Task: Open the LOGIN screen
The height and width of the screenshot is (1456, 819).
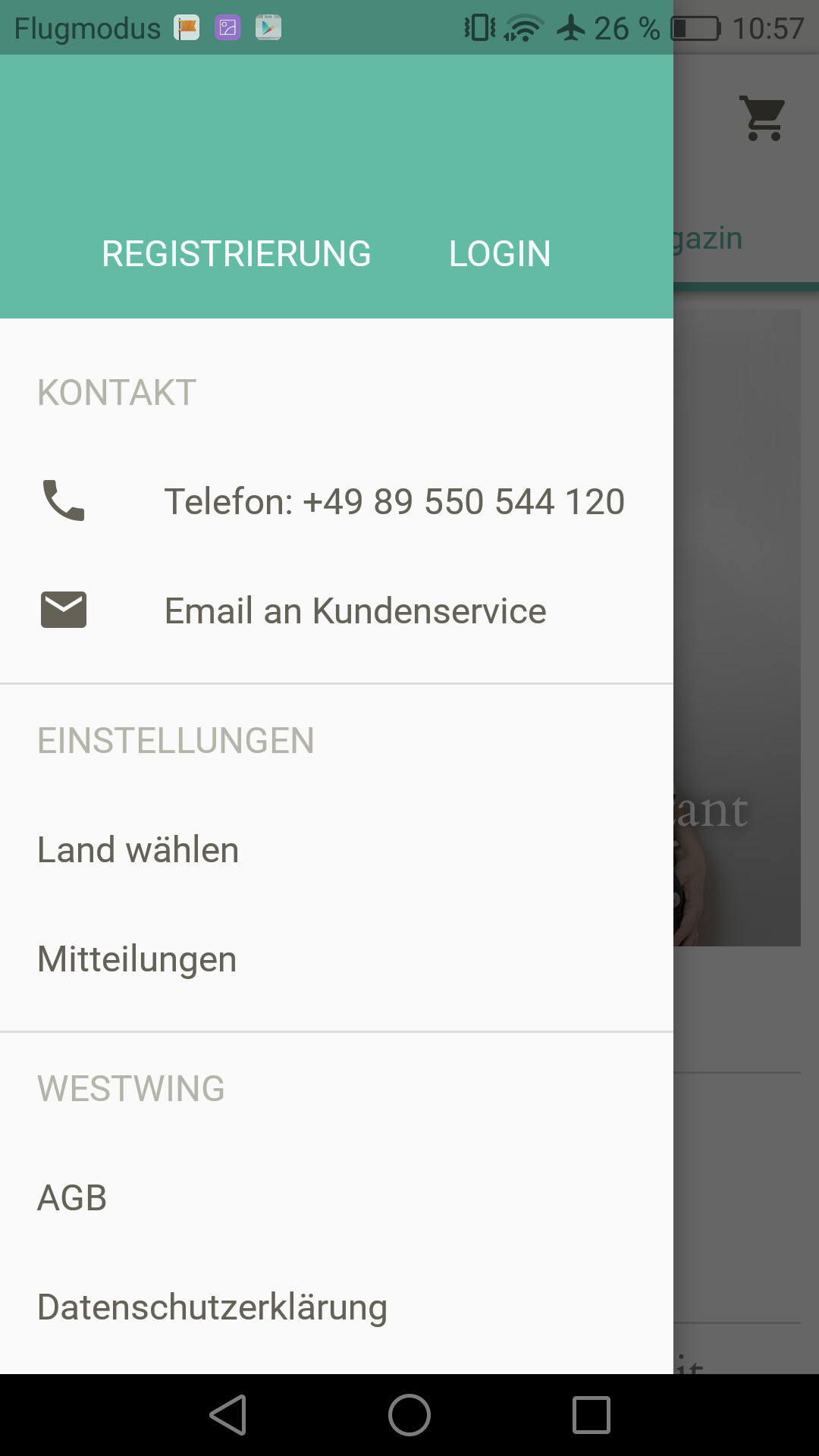Action: (x=500, y=254)
